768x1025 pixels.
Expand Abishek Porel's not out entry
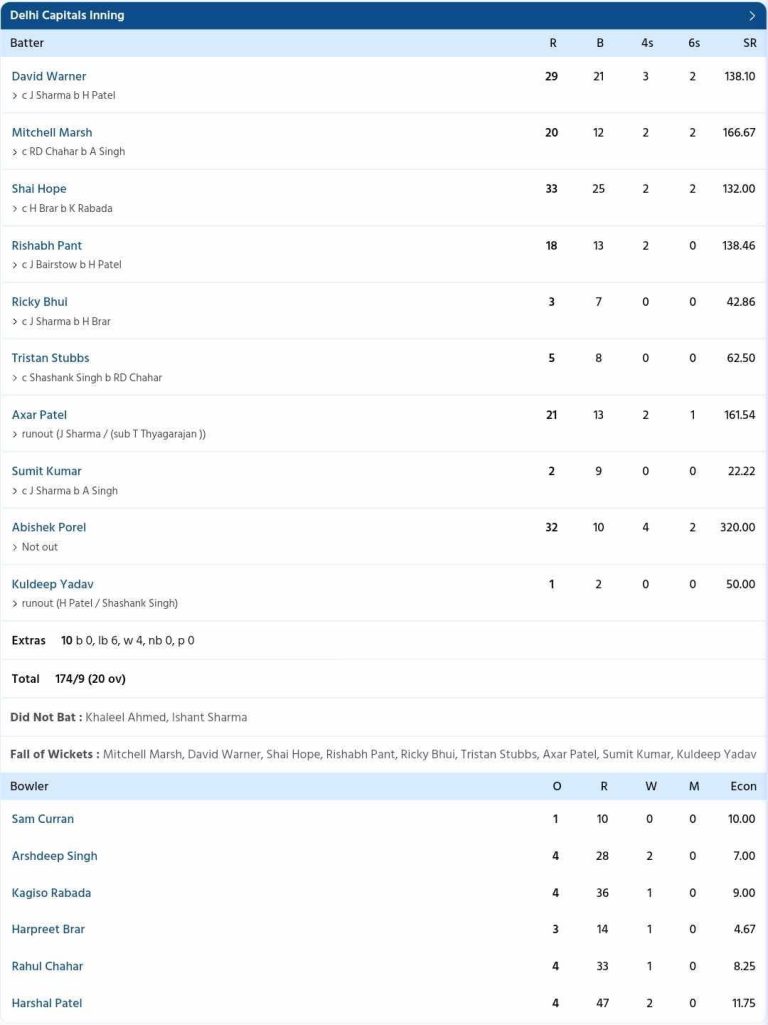tap(38, 546)
